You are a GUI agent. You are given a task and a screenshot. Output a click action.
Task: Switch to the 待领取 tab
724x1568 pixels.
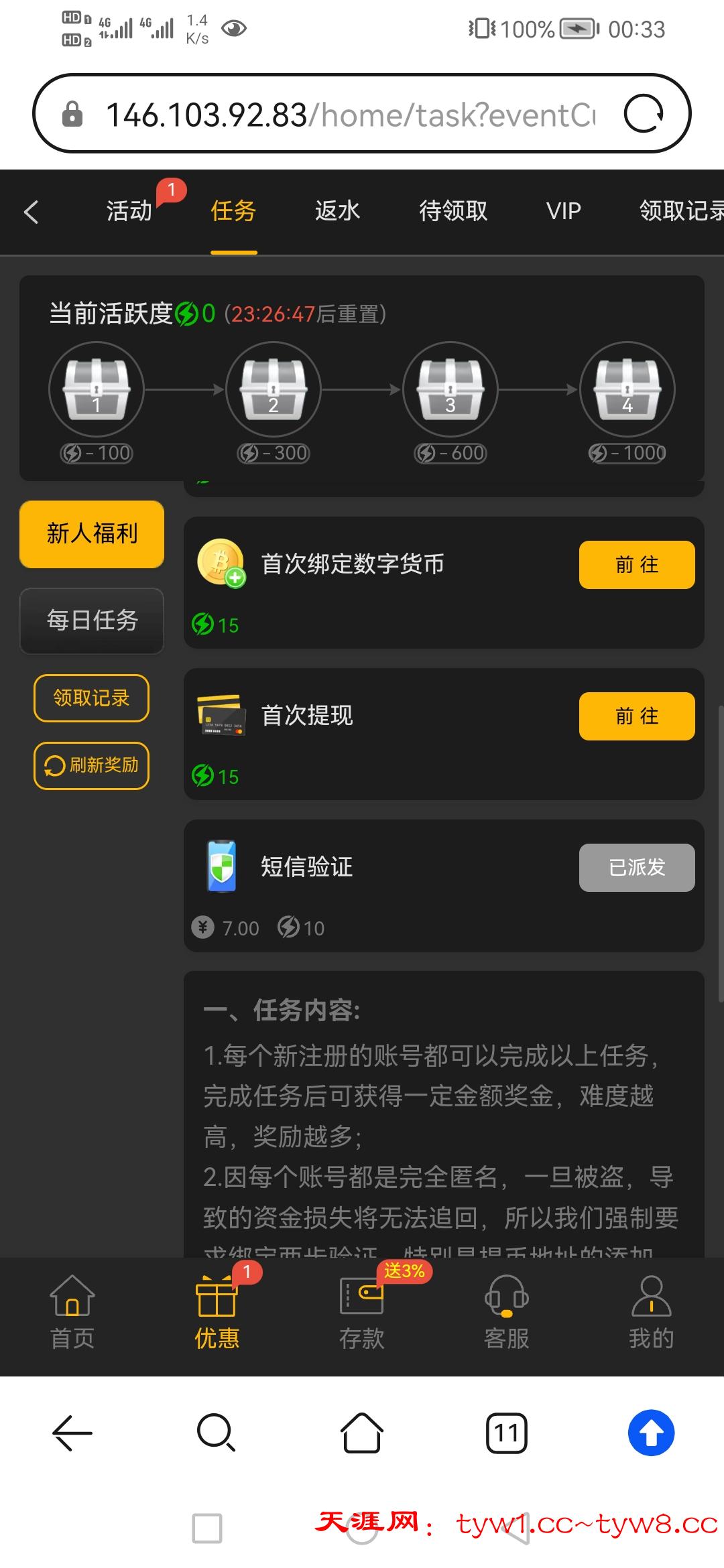(453, 211)
